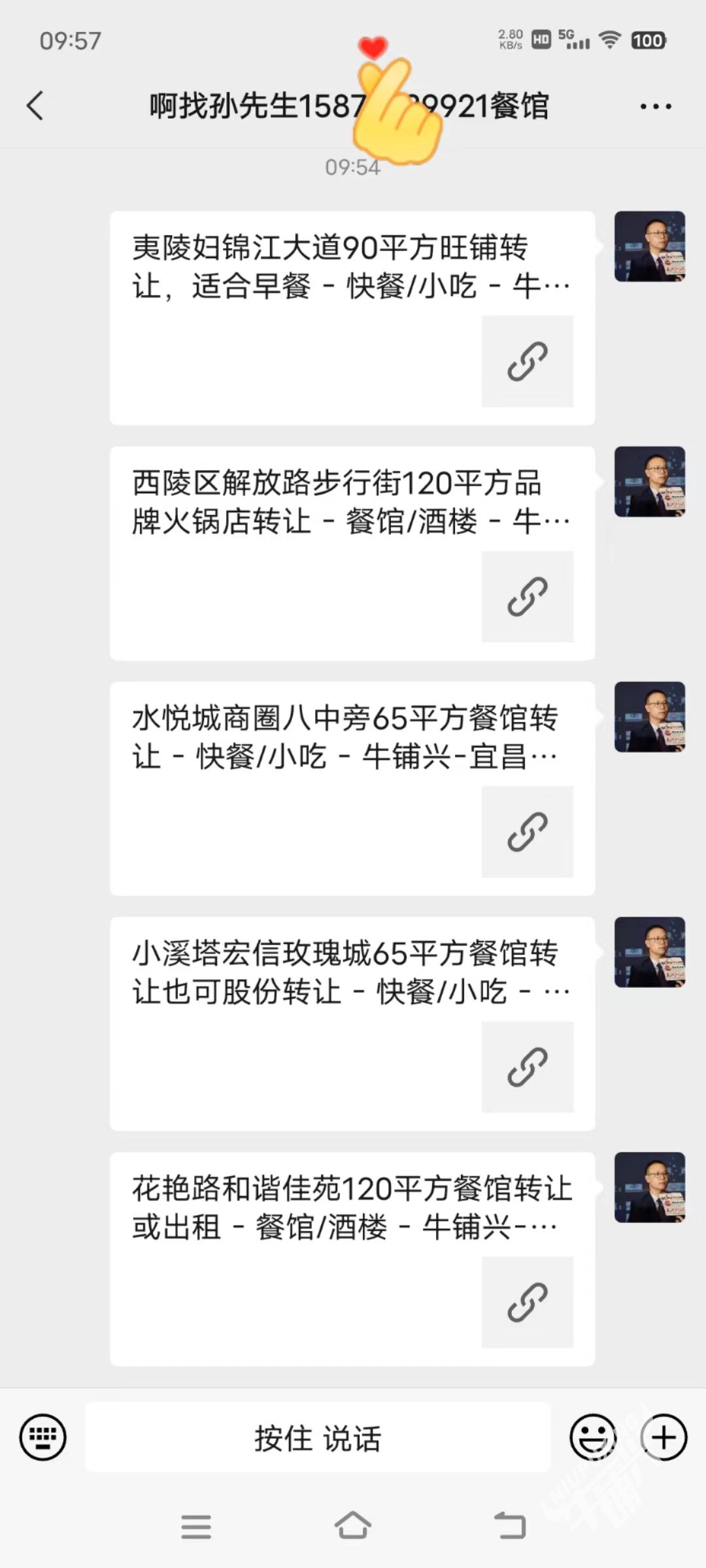706x1568 pixels.
Task: Go to the system home screen
Action: coord(353,1527)
